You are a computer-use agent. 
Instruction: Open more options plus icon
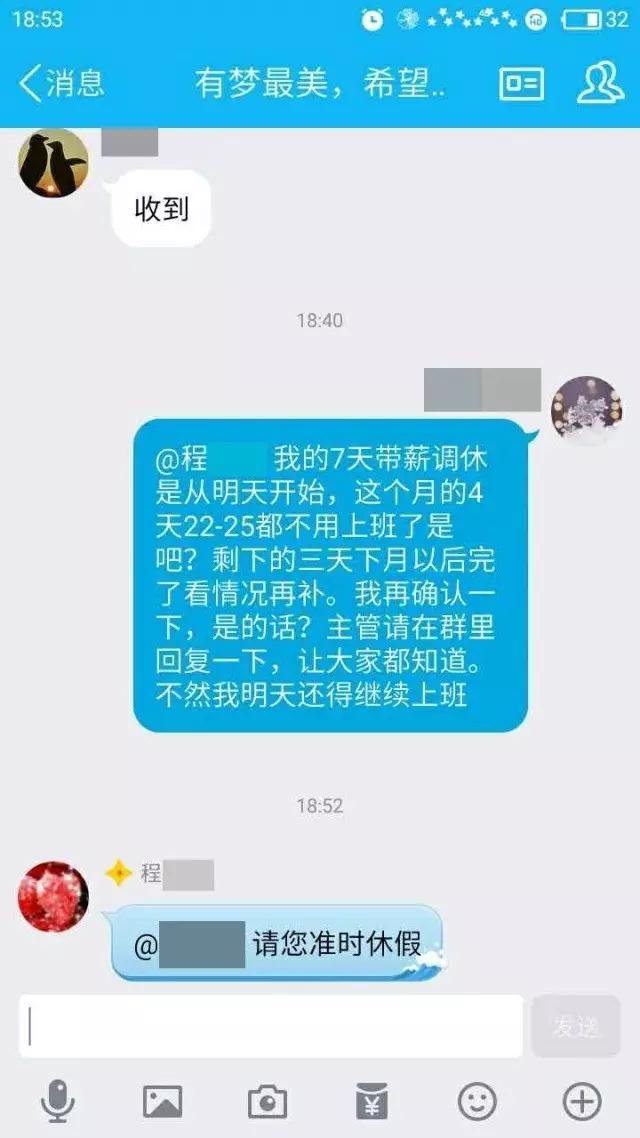(582, 1102)
